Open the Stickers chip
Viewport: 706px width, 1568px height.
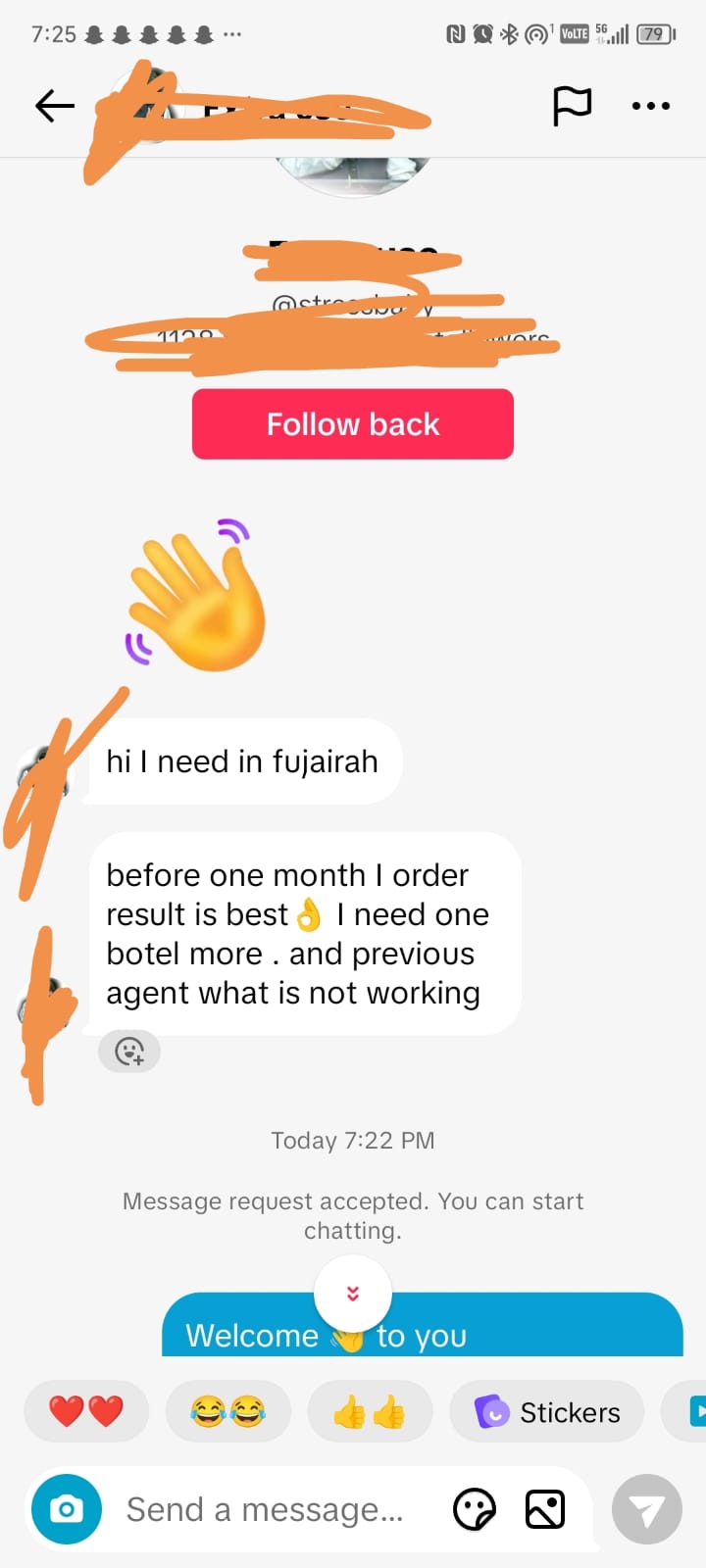(547, 1411)
